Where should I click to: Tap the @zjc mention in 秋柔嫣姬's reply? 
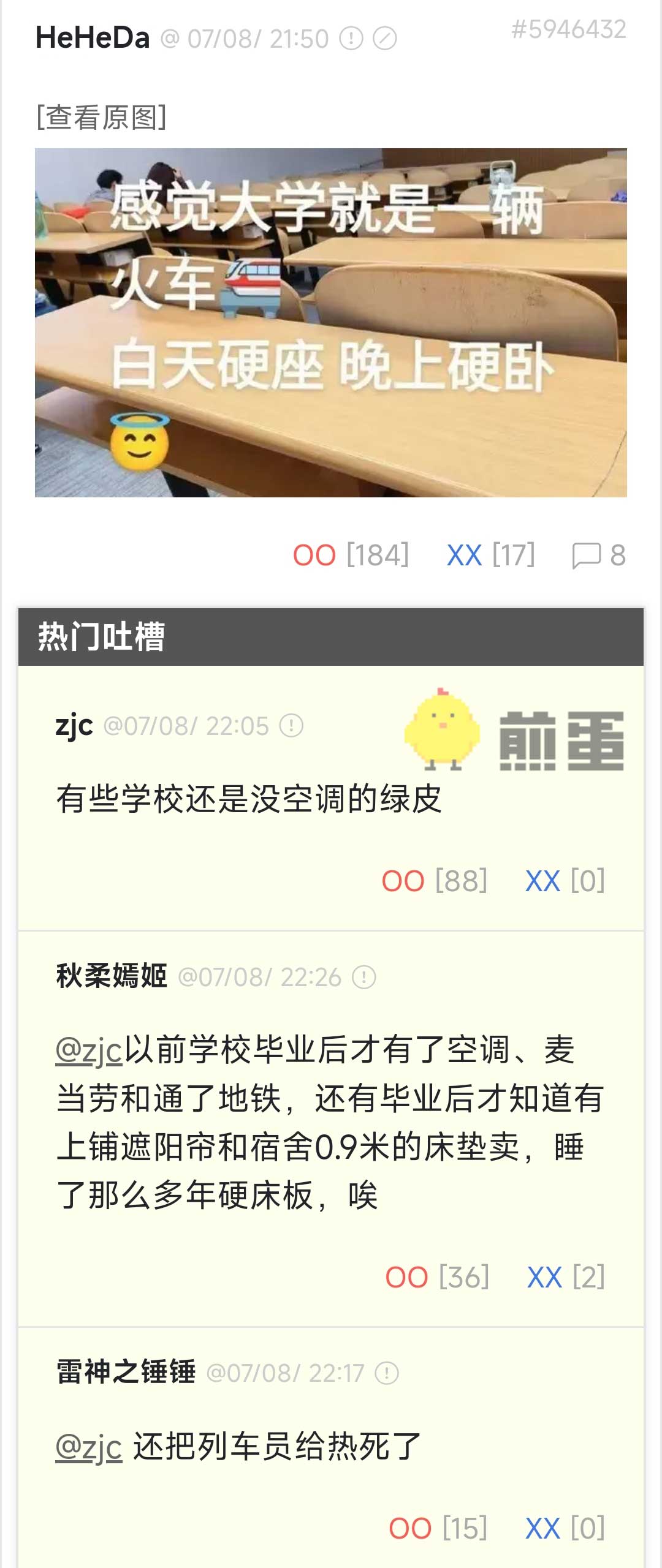[x=89, y=1050]
